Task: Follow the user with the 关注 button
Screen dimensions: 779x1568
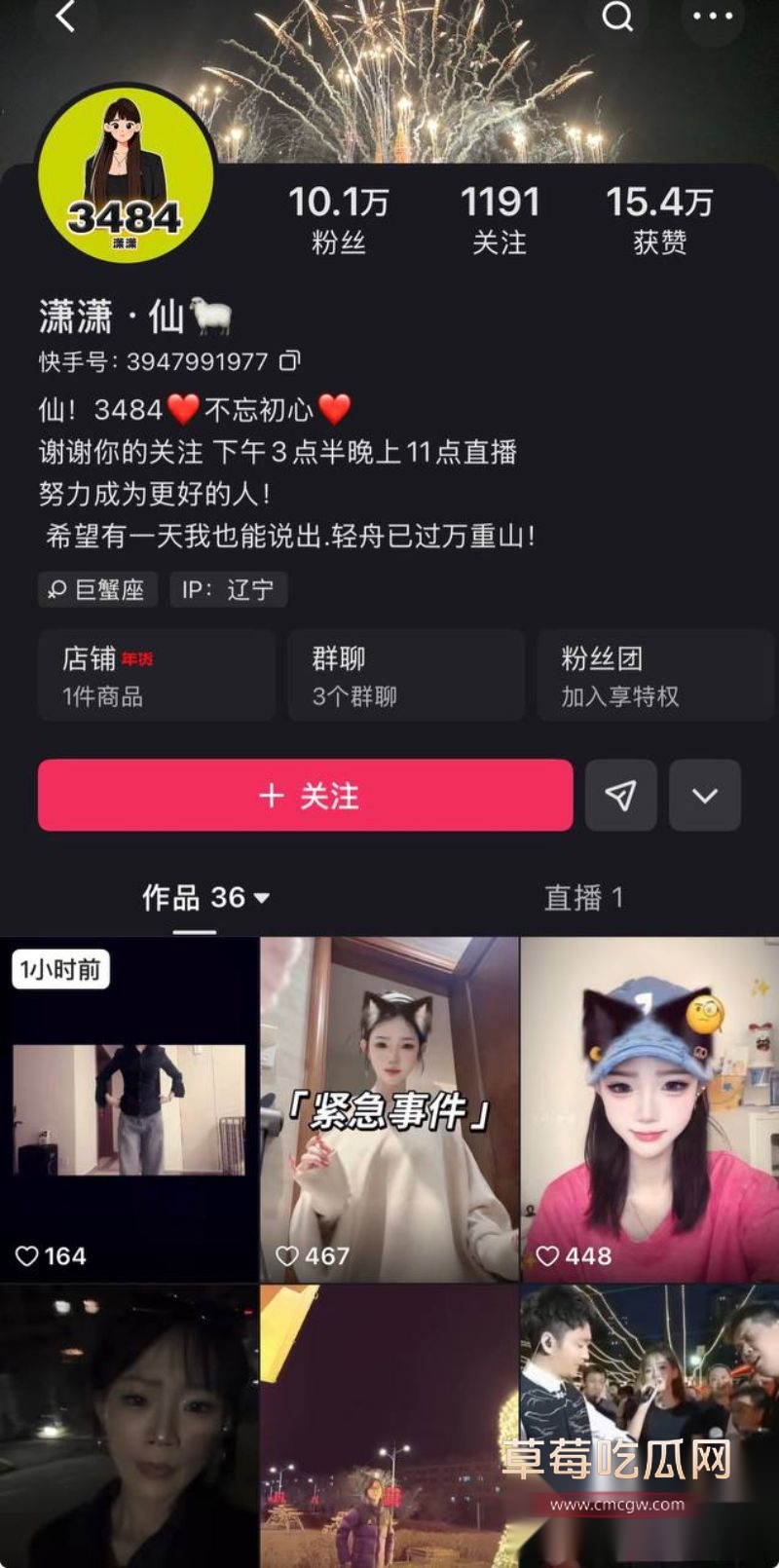Action: [305, 796]
